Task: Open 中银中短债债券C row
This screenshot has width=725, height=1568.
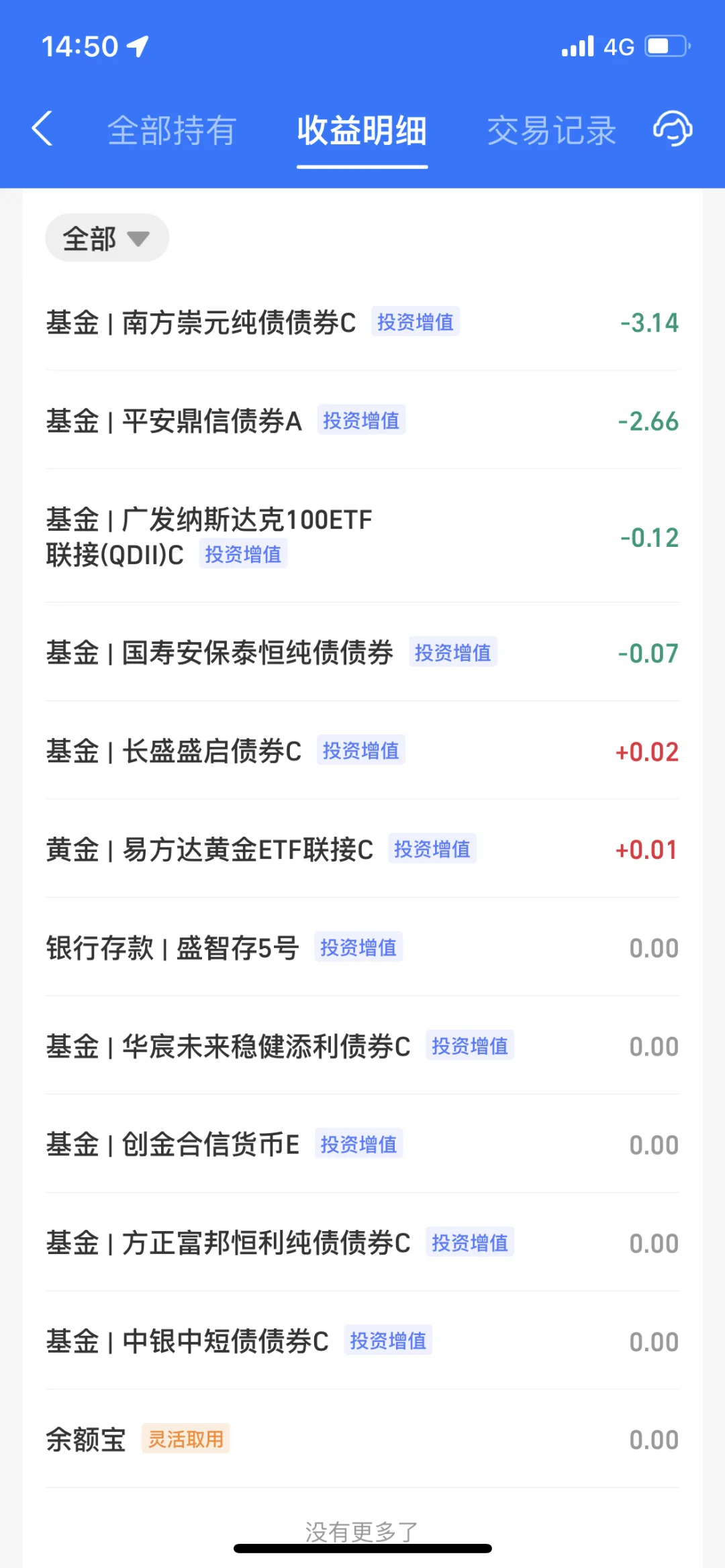Action: pyautogui.click(x=362, y=1342)
